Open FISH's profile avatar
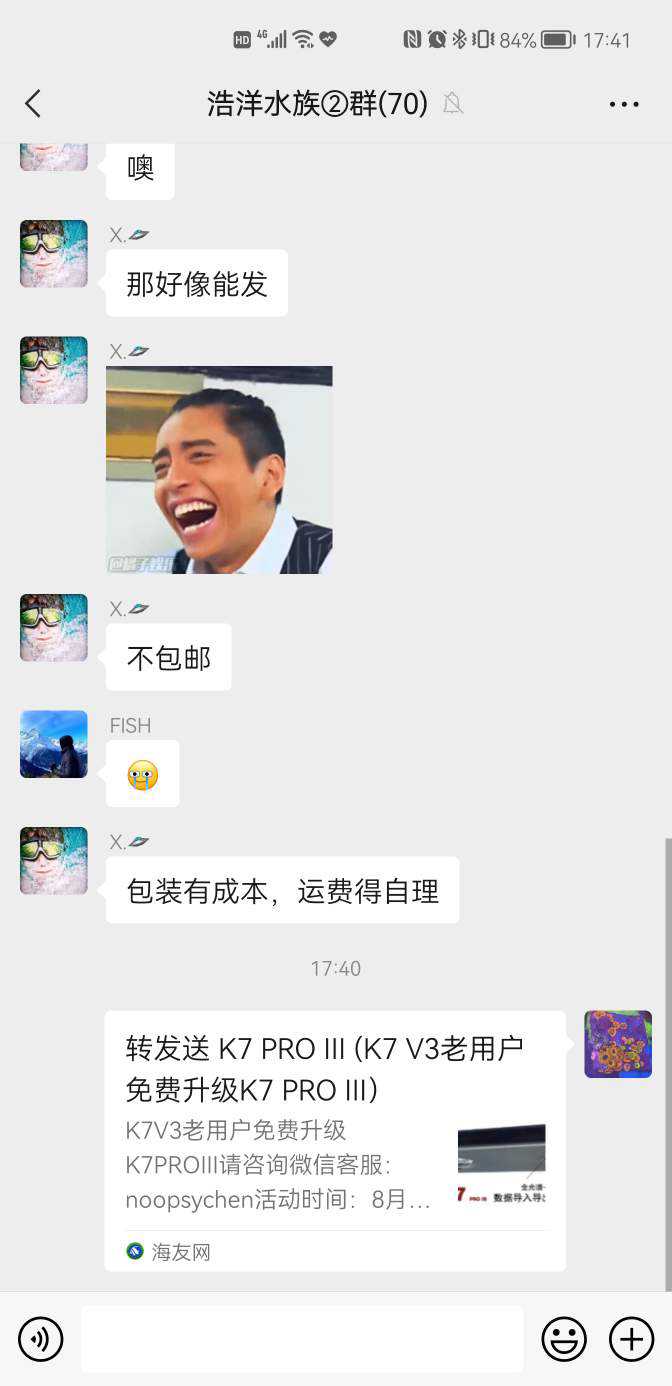 point(54,744)
